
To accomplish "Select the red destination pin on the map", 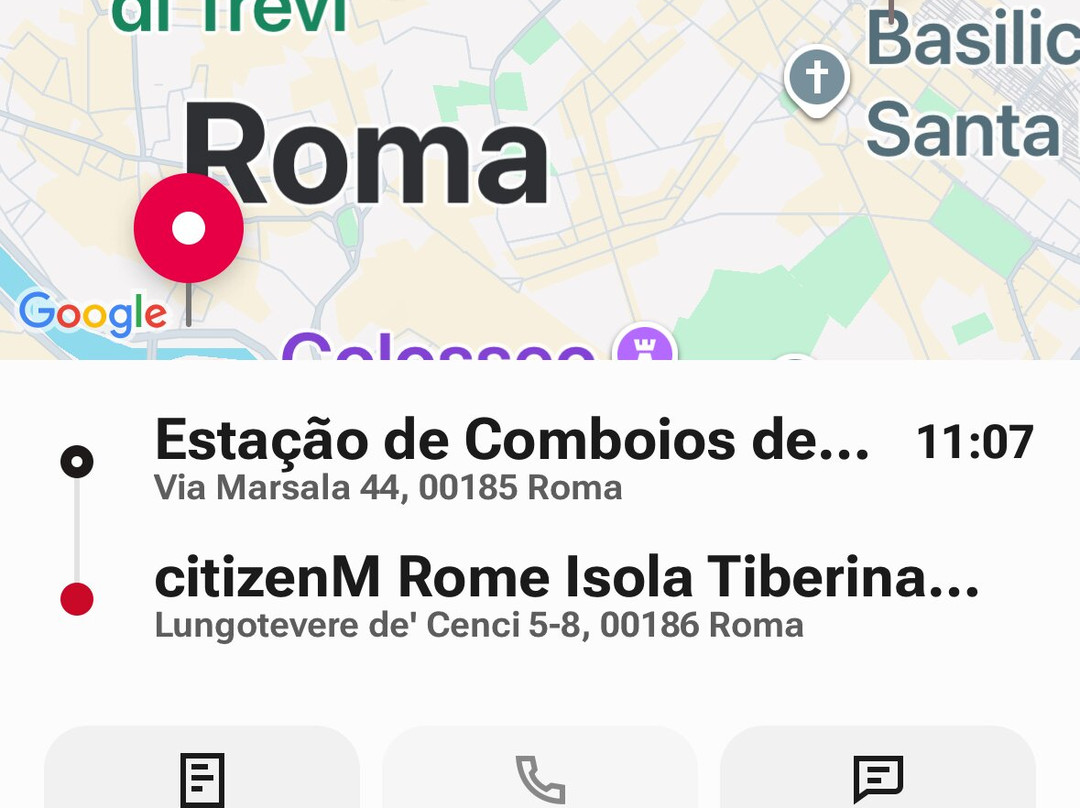I will [188, 229].
